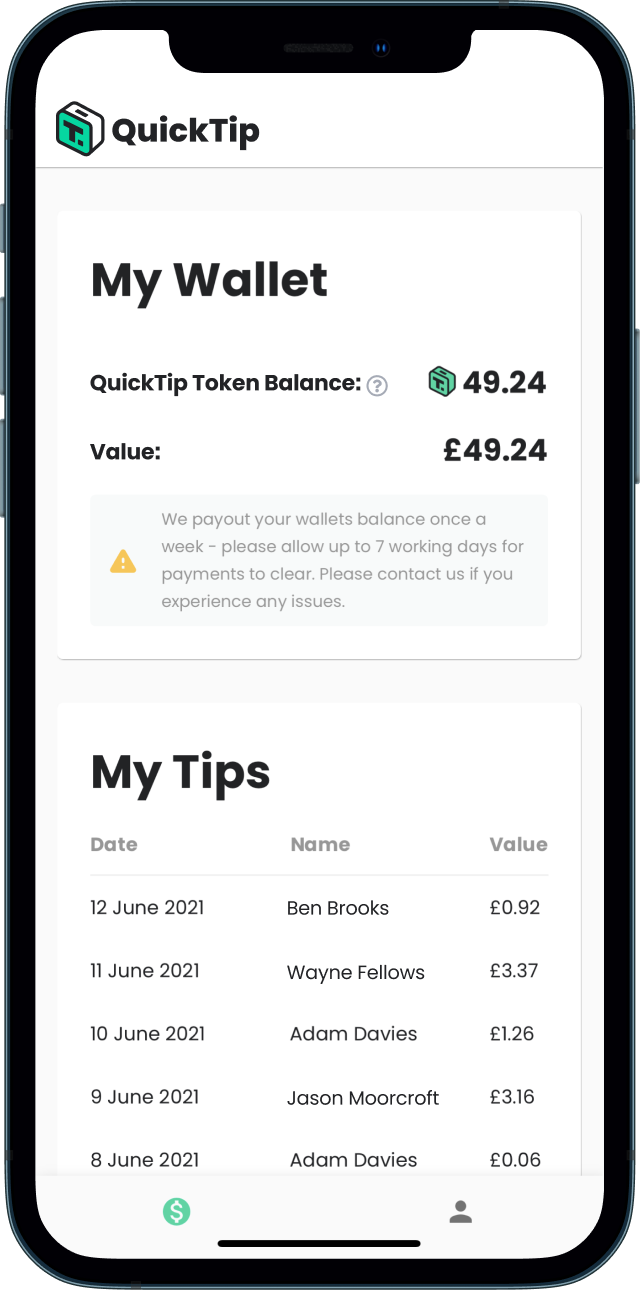Switch to the wallet dollar tab
The height and width of the screenshot is (1292, 640).
[177, 1212]
